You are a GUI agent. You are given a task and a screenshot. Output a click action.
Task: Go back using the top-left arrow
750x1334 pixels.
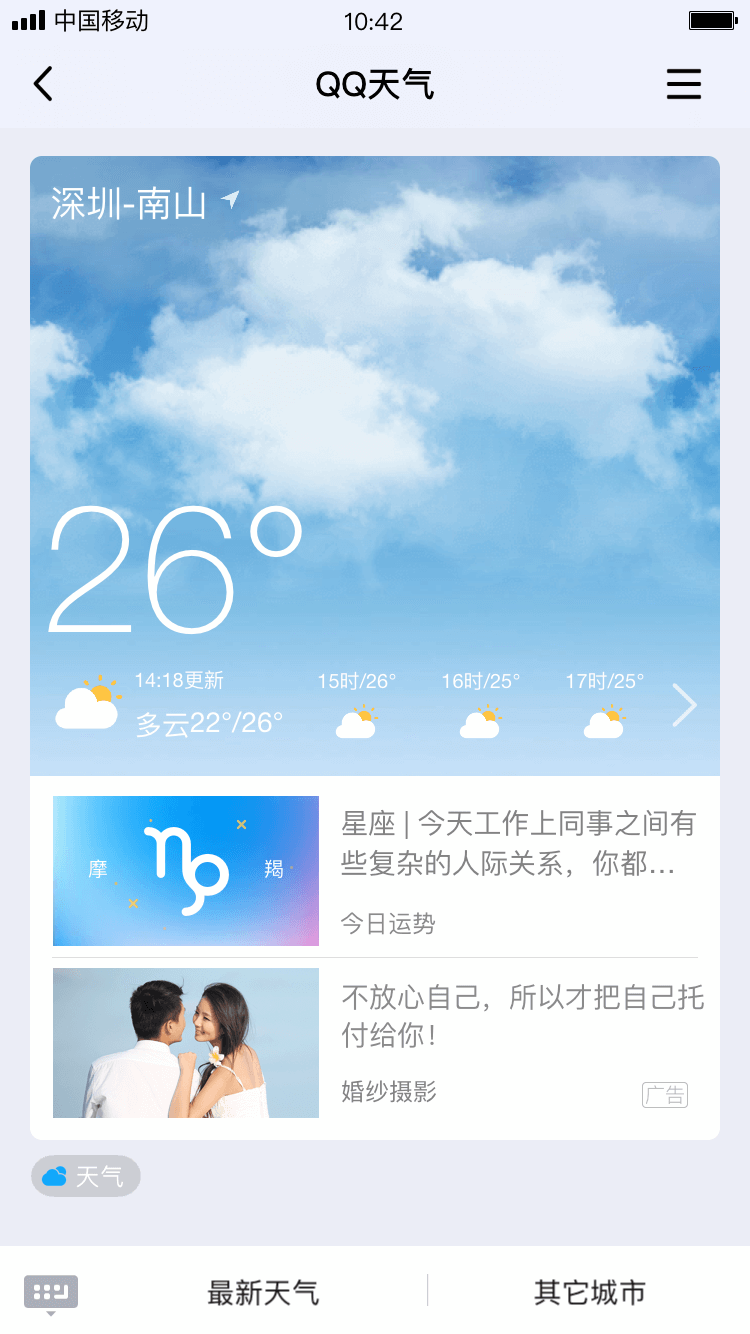click(43, 85)
